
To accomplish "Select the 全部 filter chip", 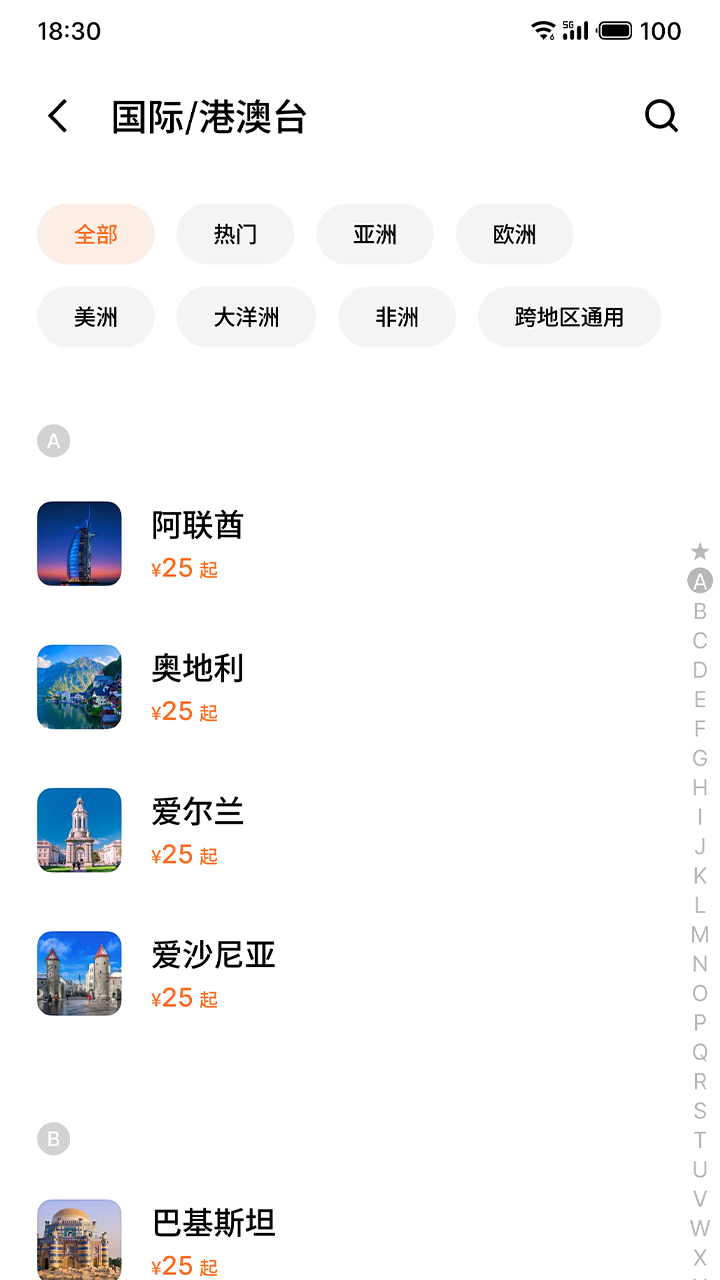I will click(96, 234).
